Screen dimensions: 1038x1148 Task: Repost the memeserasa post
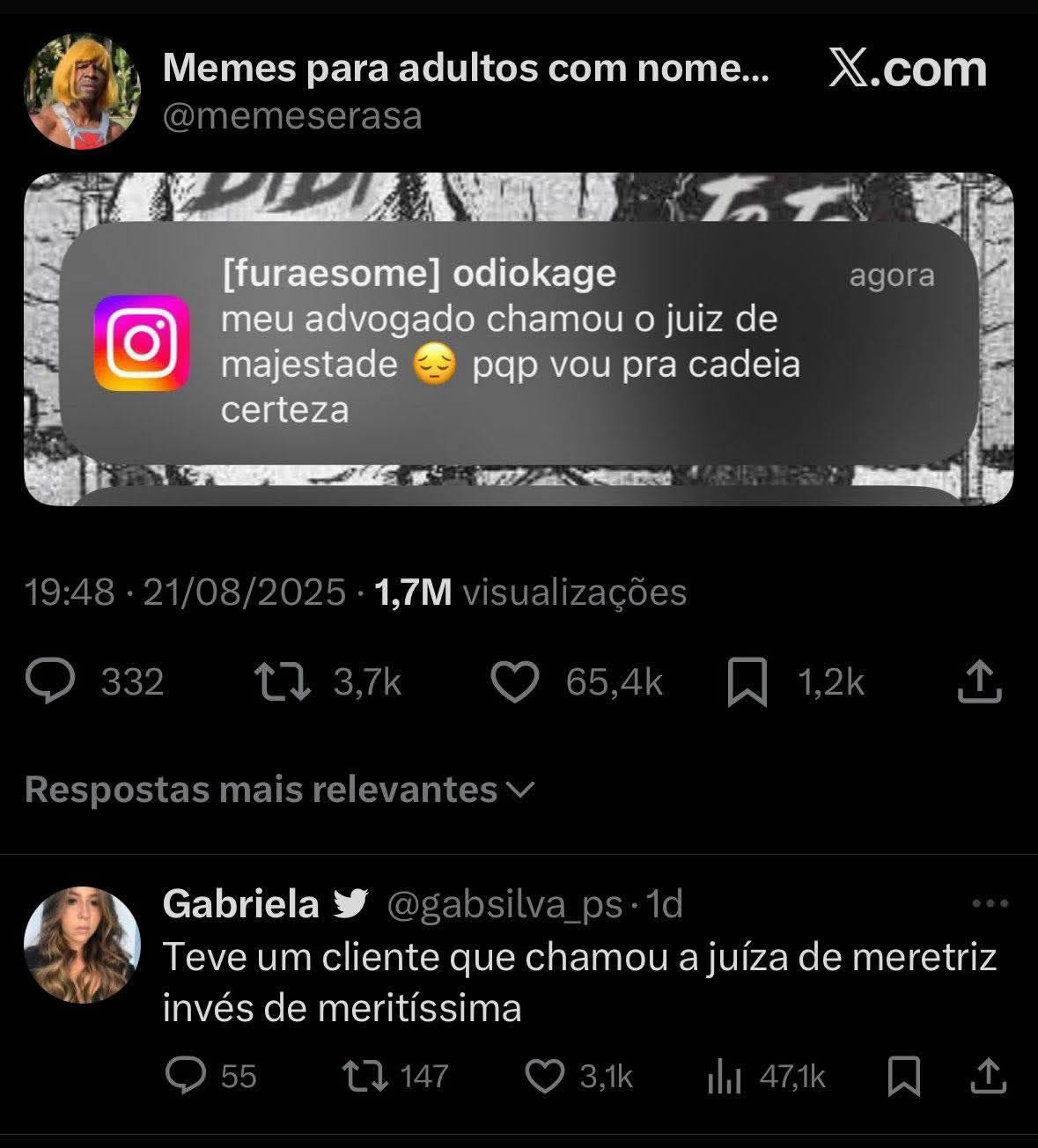point(282,682)
